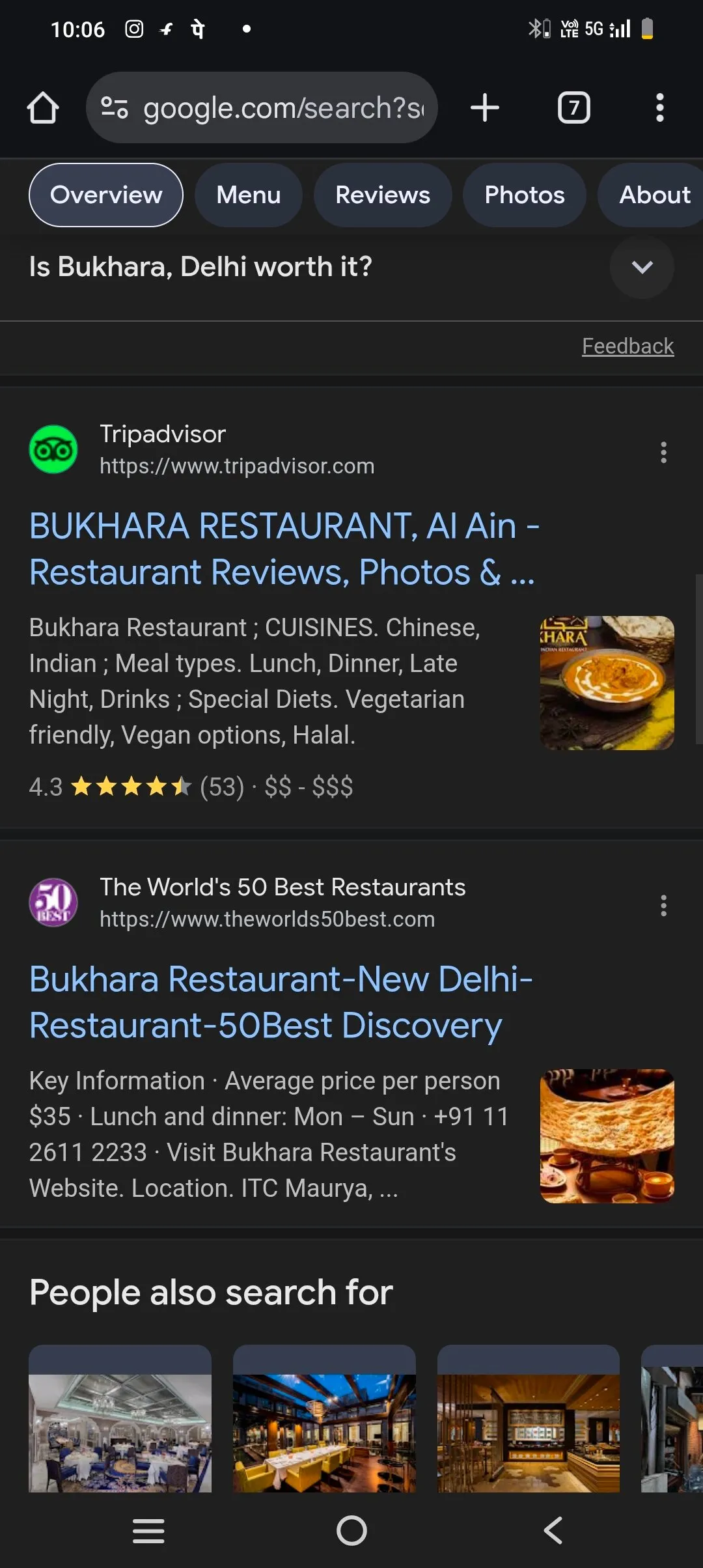Go back using the system navigation bar
This screenshot has width=703, height=1568.
(x=553, y=1530)
